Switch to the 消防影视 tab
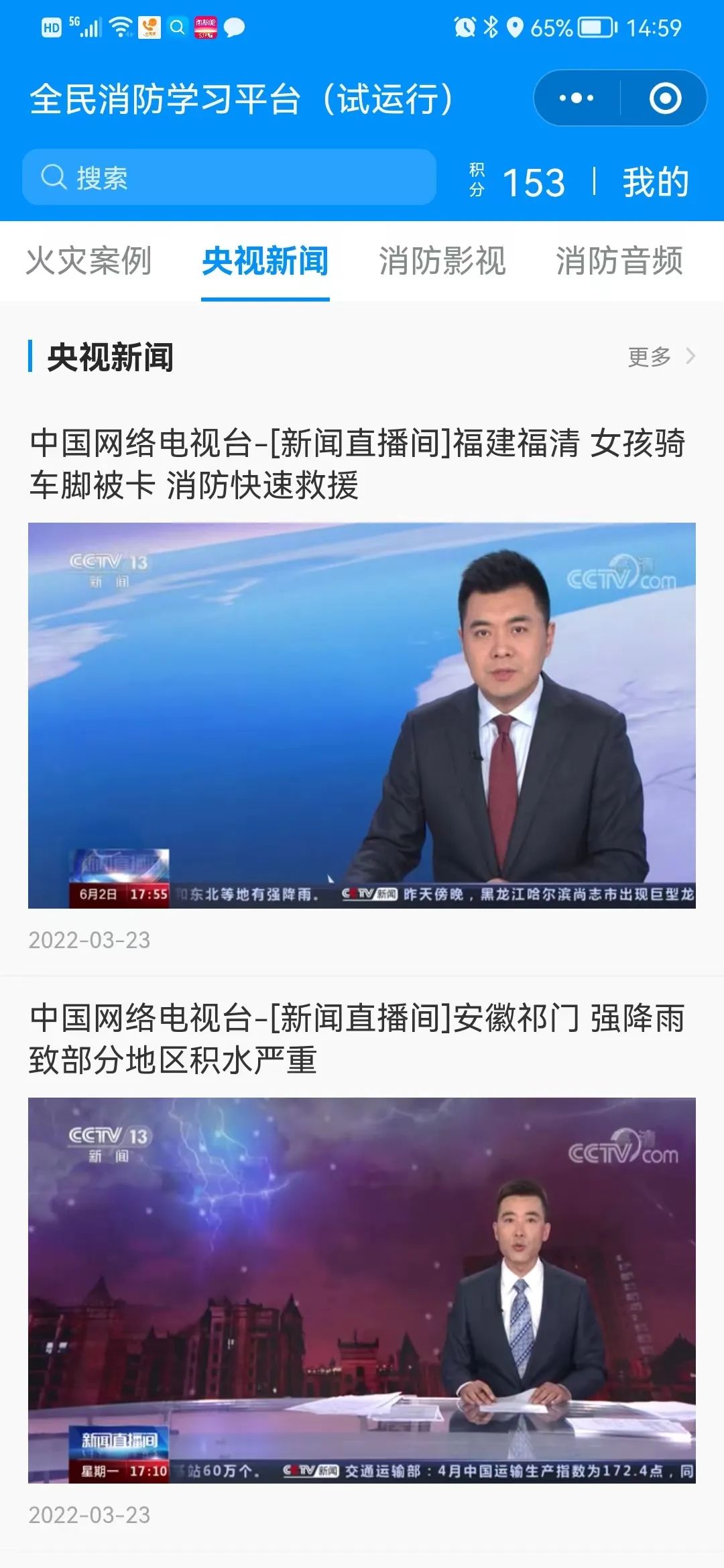 click(442, 261)
